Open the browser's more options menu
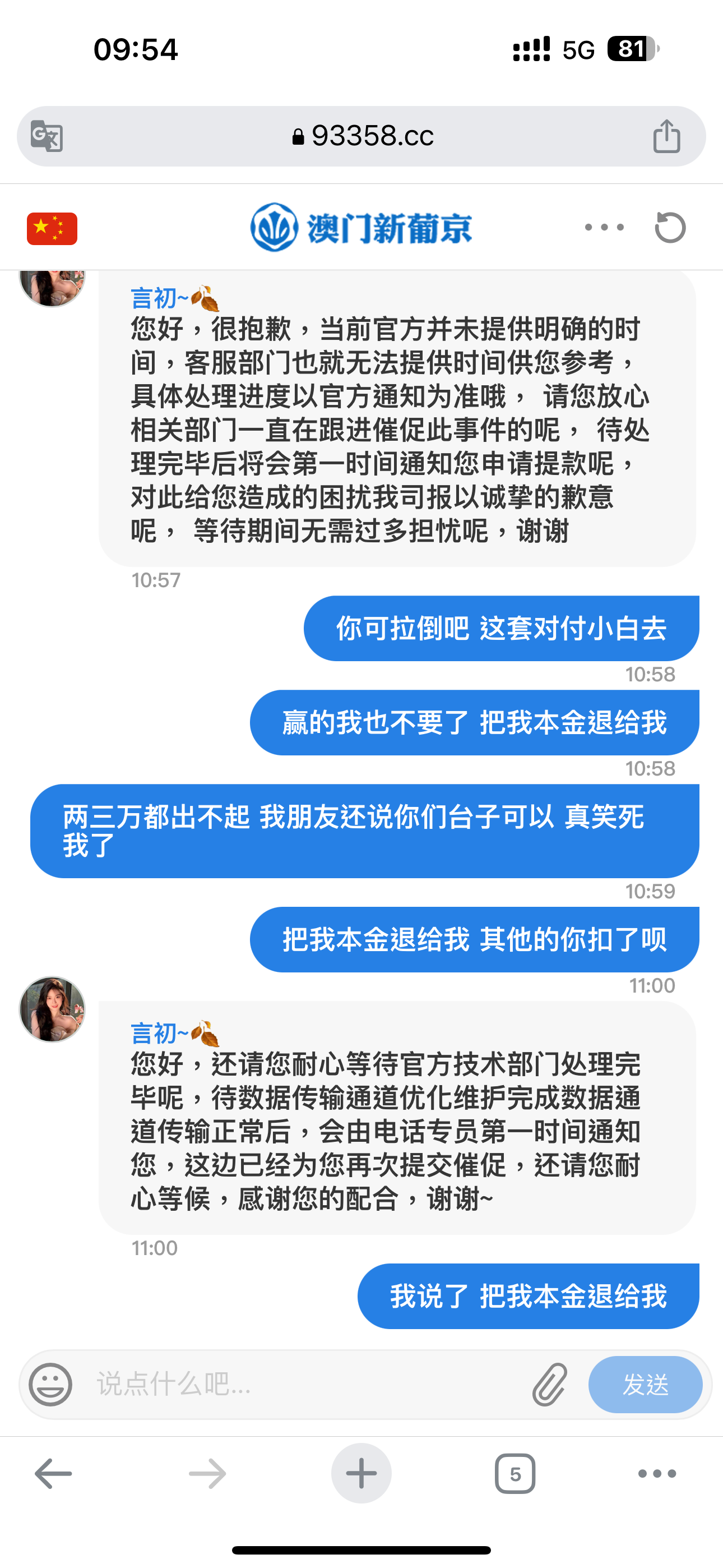This screenshot has width=723, height=1568. (657, 1474)
